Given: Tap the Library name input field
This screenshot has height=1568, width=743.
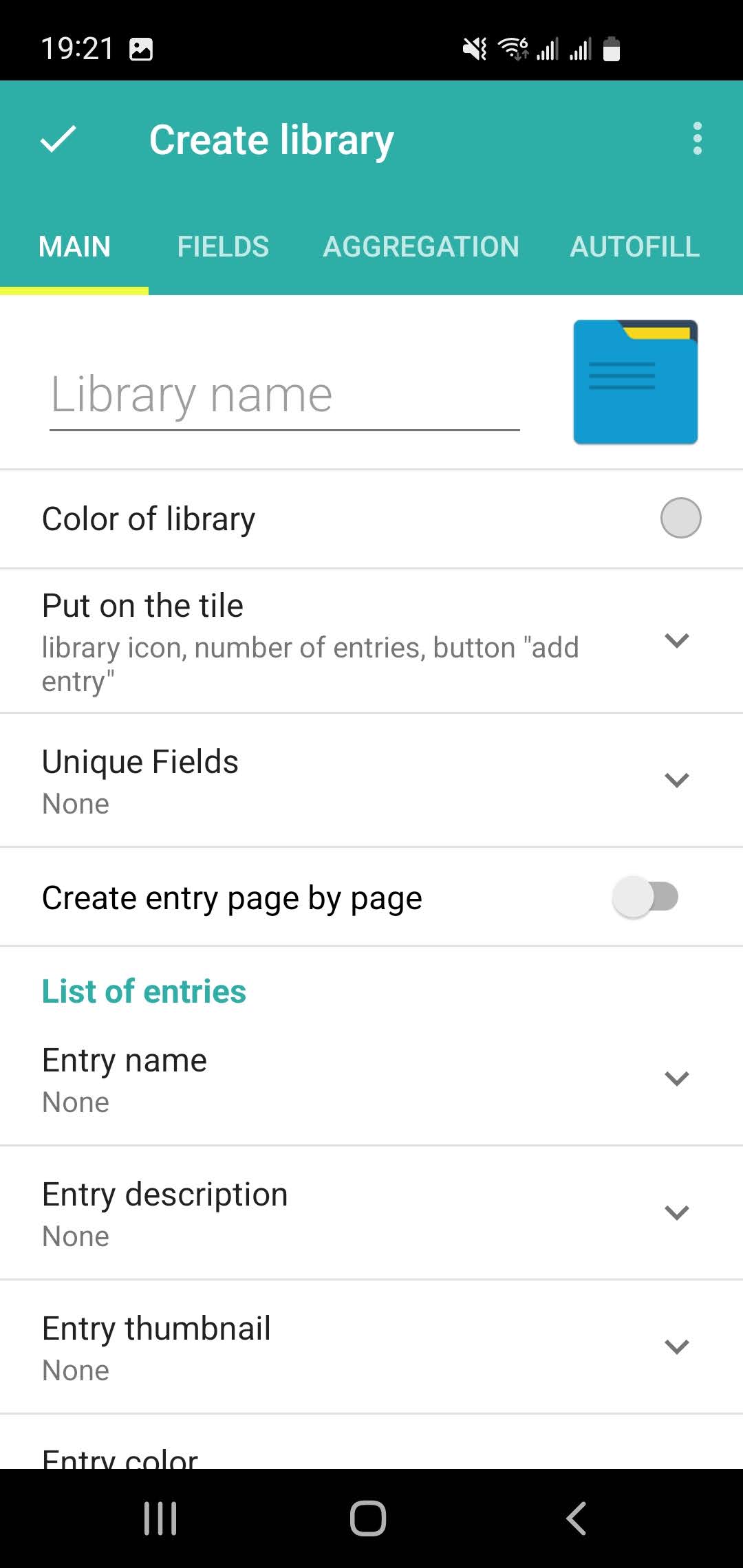Looking at the screenshot, I should 284,393.
